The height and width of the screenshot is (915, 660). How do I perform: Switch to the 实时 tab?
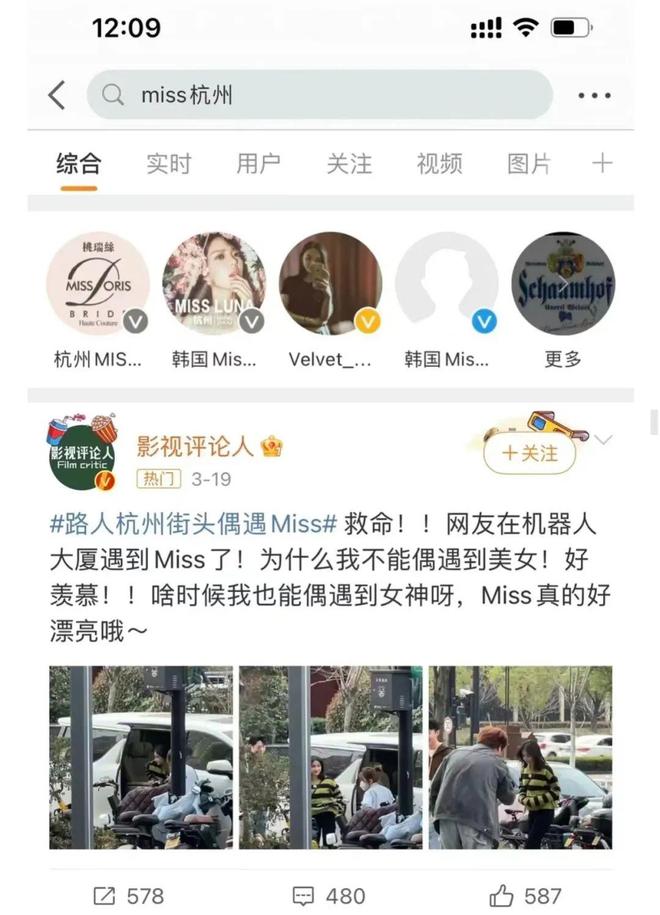168,164
